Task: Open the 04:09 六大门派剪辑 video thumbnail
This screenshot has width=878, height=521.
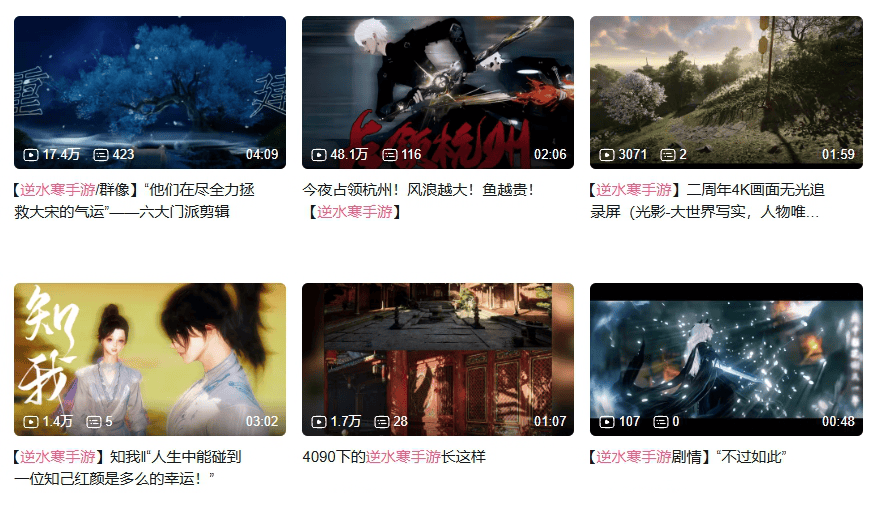Action: tap(150, 85)
